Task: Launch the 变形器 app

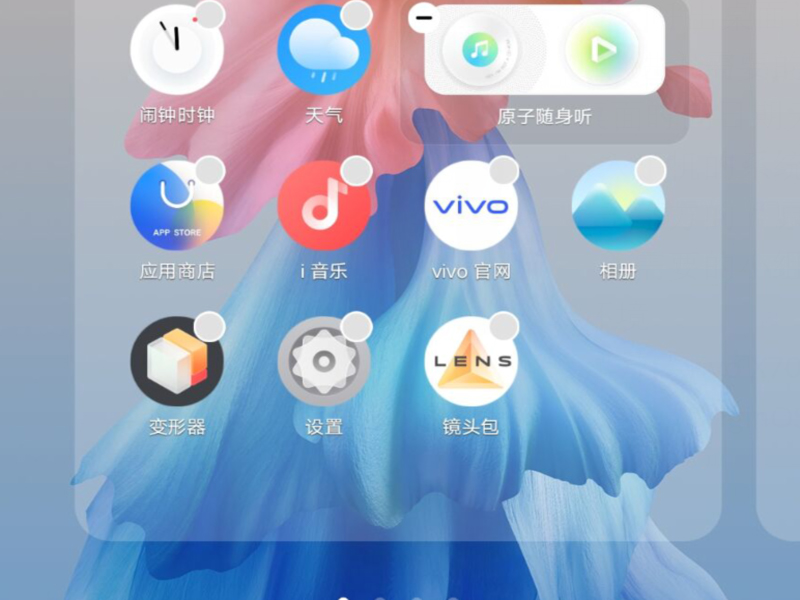Action: tap(176, 361)
